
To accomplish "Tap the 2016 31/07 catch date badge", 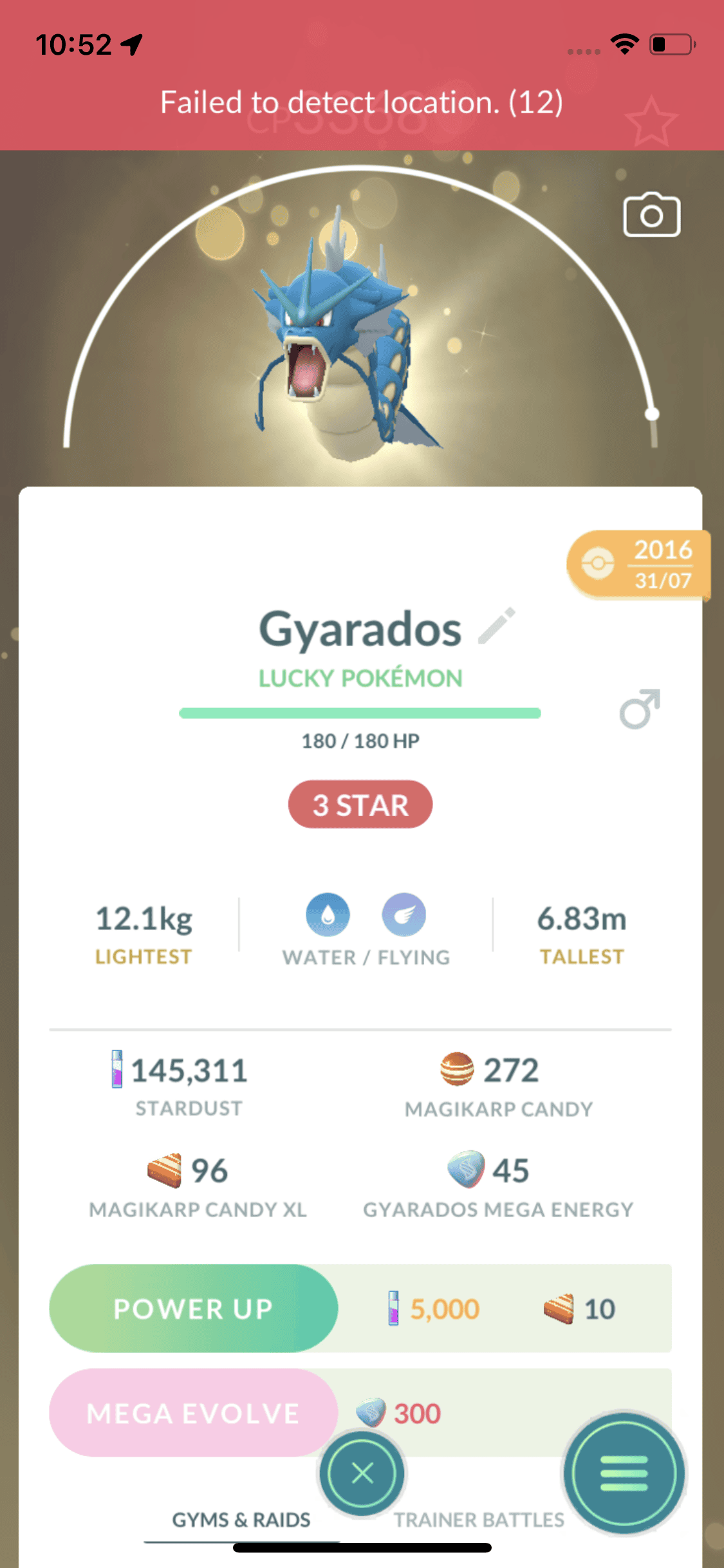I will click(x=638, y=565).
